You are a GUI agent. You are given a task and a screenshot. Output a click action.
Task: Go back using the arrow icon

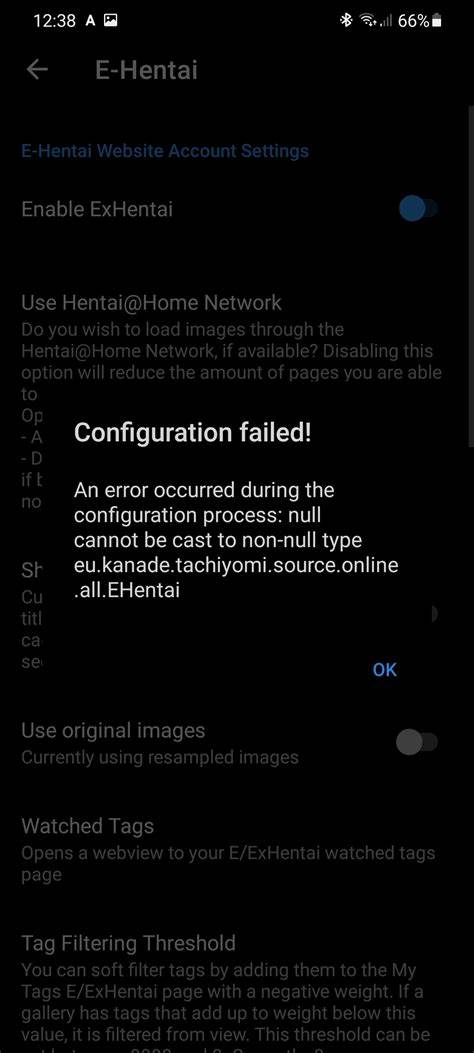pyautogui.click(x=37, y=69)
